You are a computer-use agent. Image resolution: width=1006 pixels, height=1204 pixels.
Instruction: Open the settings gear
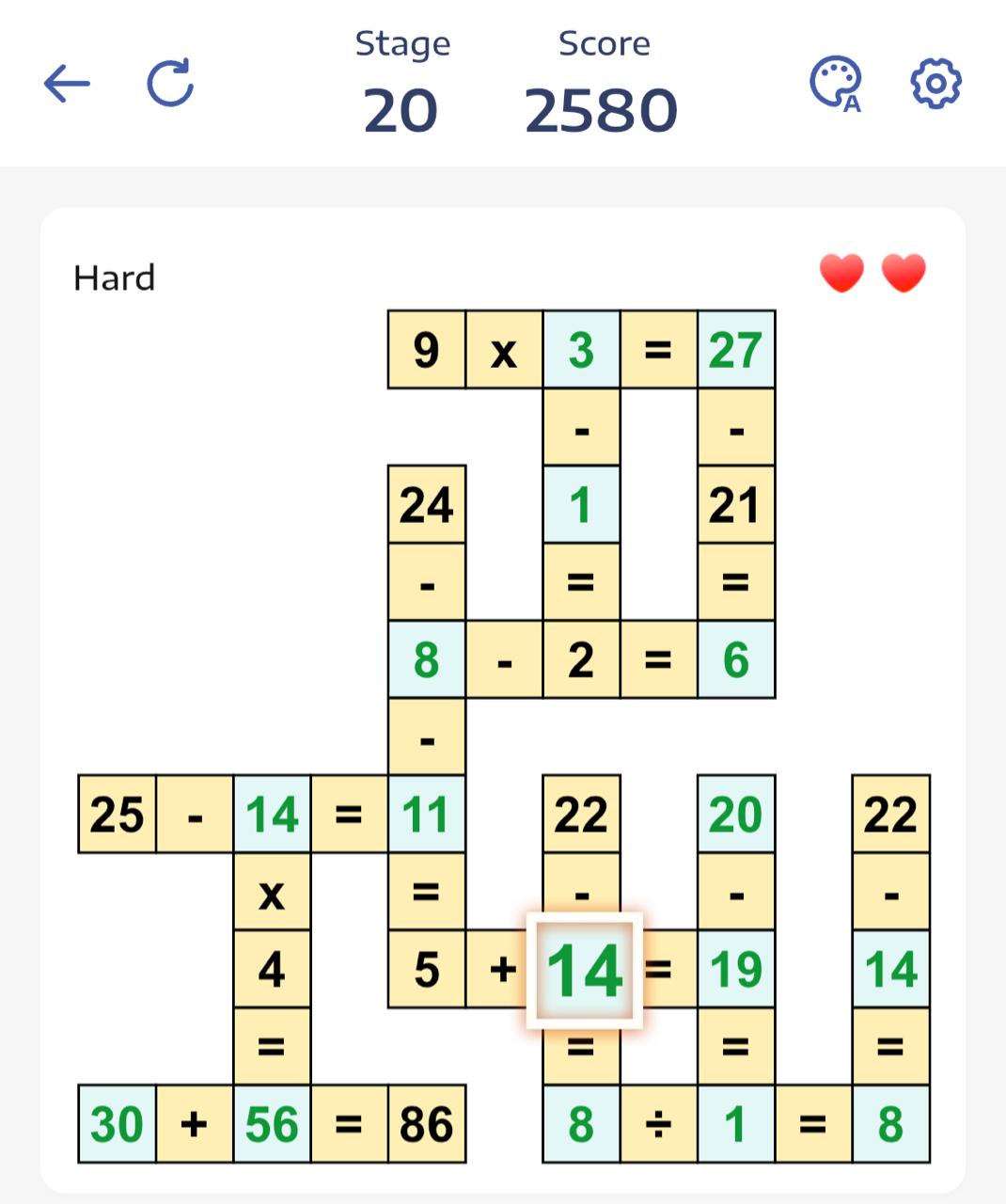coord(935,84)
